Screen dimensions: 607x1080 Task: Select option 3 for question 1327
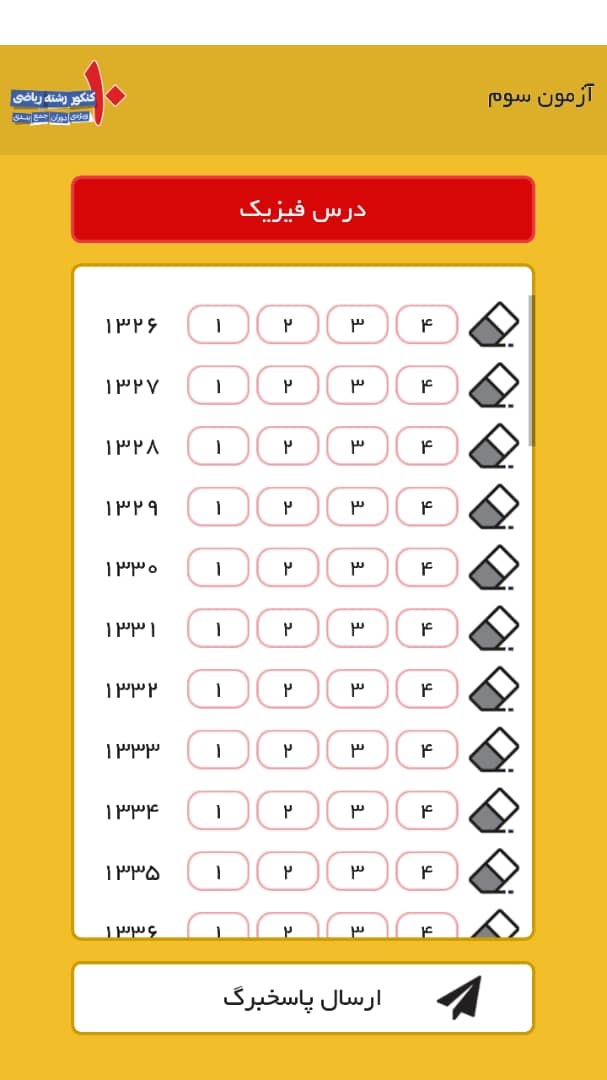pos(357,386)
